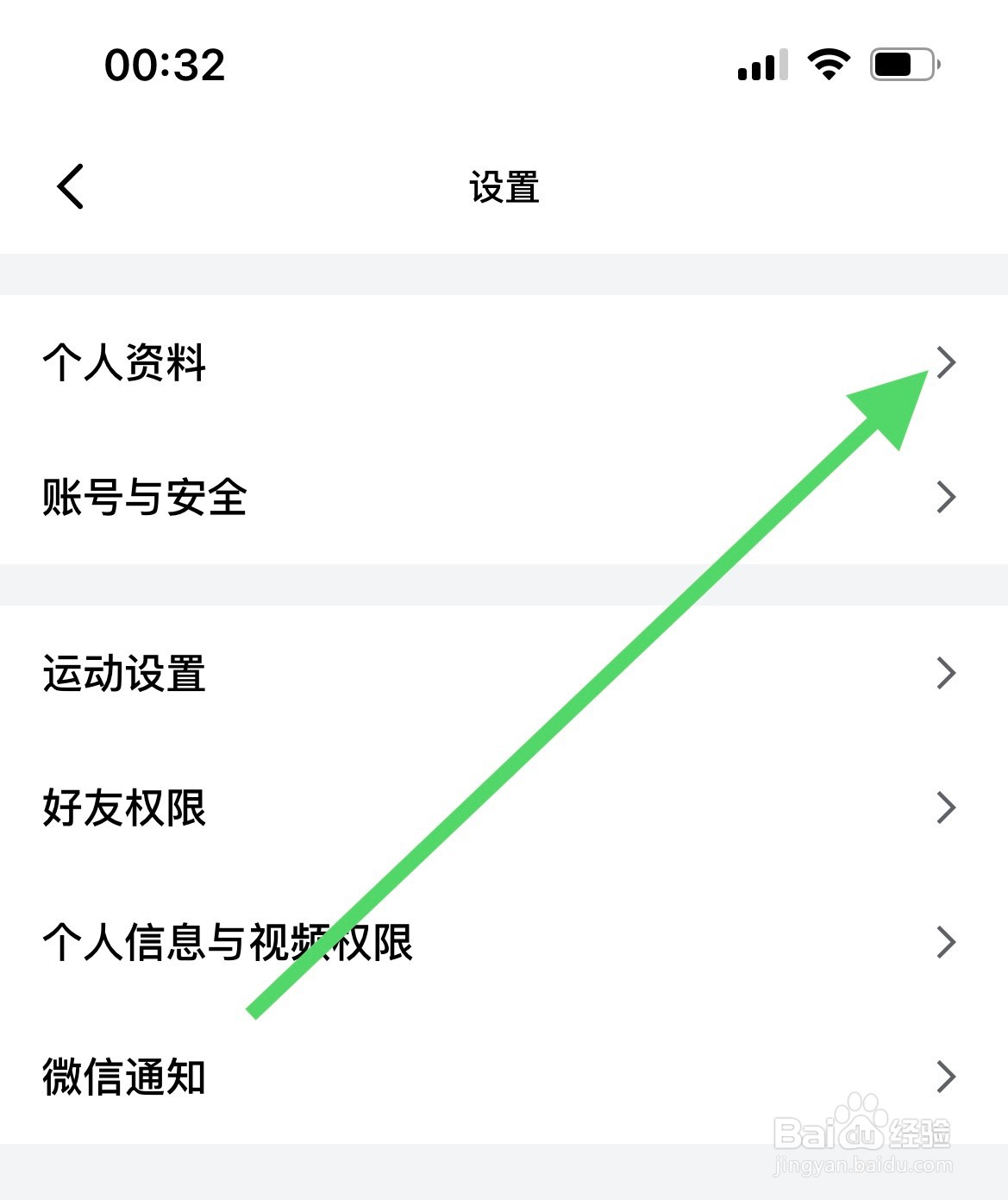
Task: Expand the chevron beside 账号与安全
Action: coord(947,497)
